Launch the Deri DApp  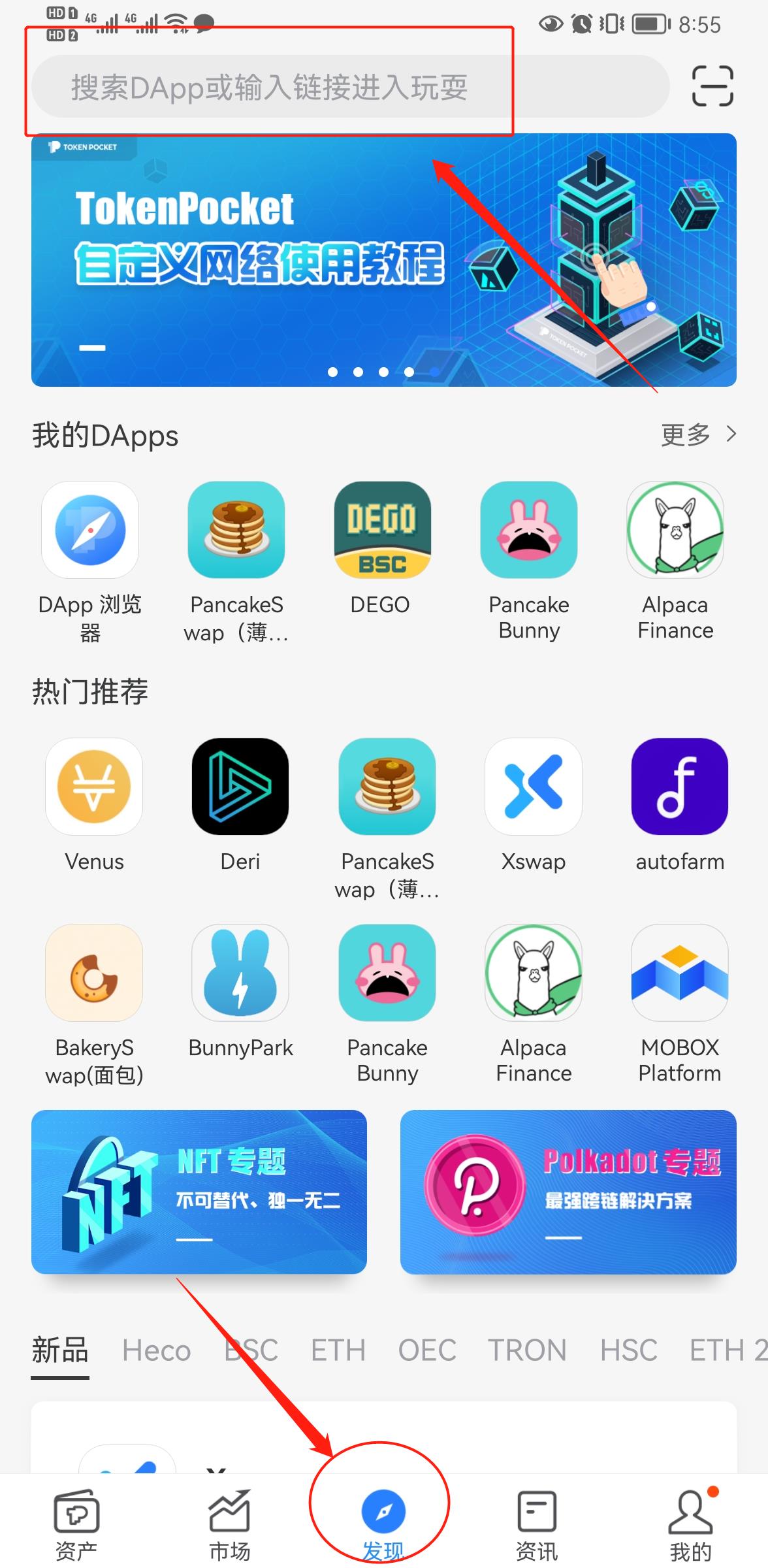click(x=240, y=787)
